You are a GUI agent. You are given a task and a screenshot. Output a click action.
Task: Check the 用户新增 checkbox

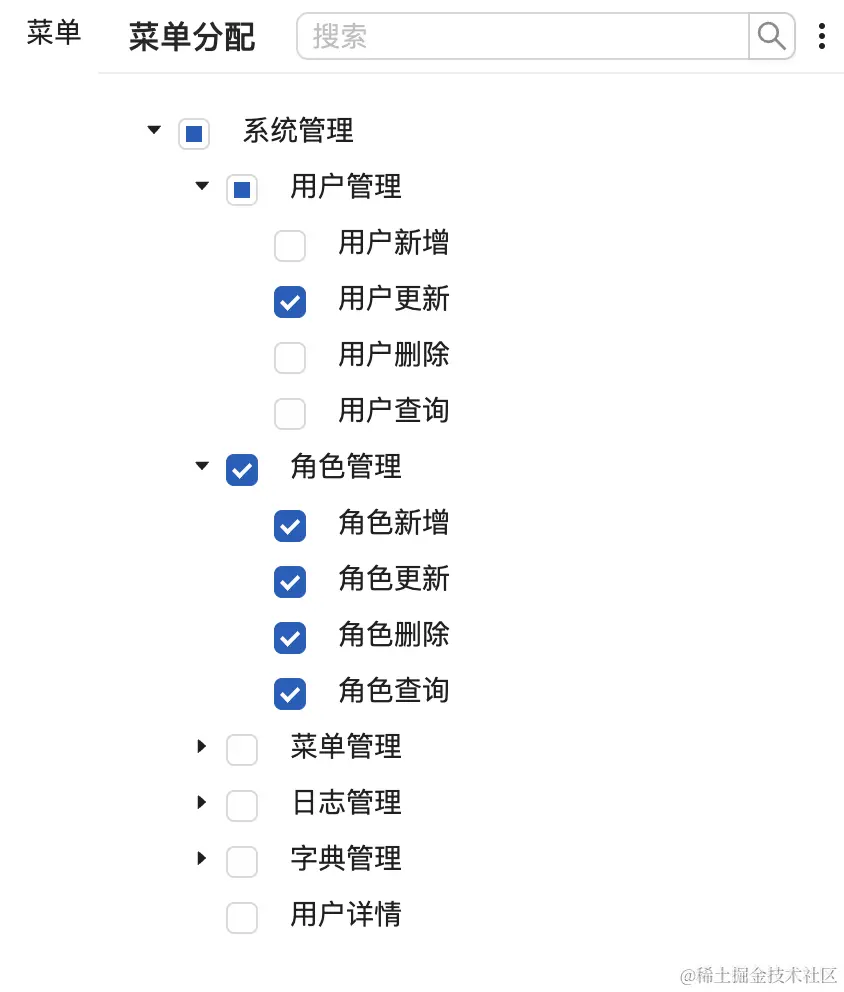[x=290, y=246]
